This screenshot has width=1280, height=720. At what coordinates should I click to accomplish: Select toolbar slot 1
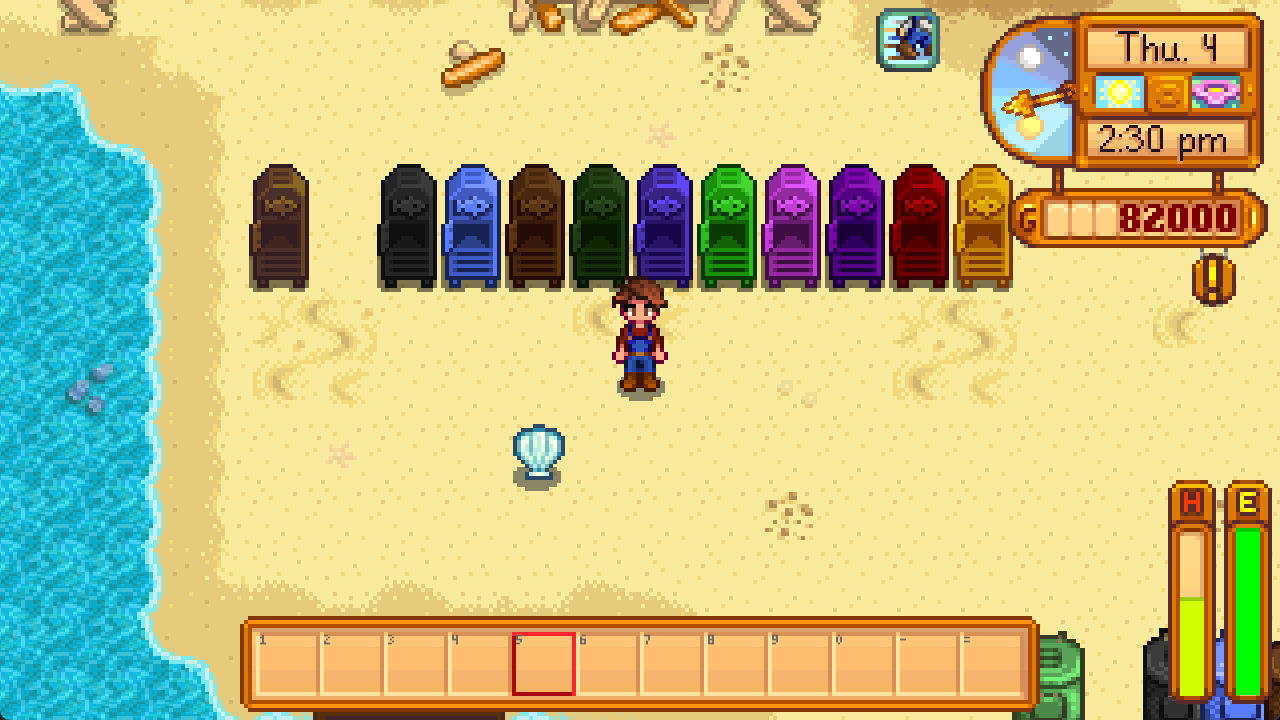287,664
